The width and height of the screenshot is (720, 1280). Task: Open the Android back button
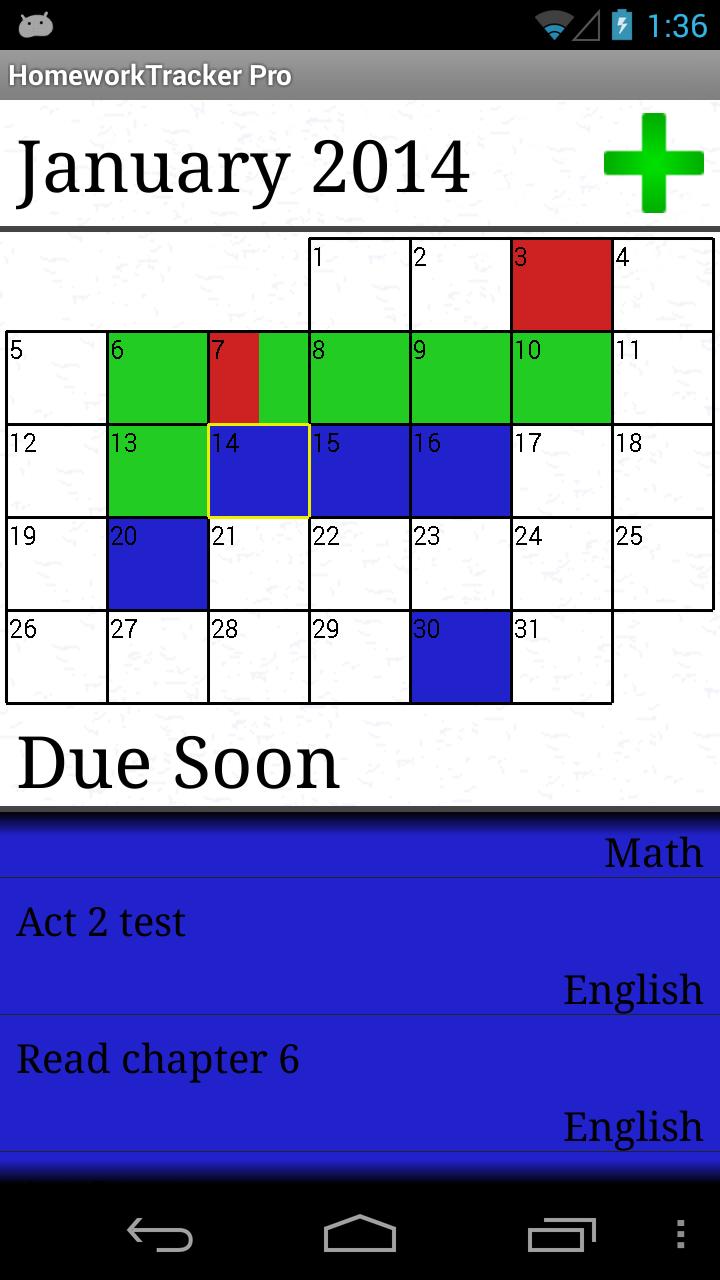159,1236
